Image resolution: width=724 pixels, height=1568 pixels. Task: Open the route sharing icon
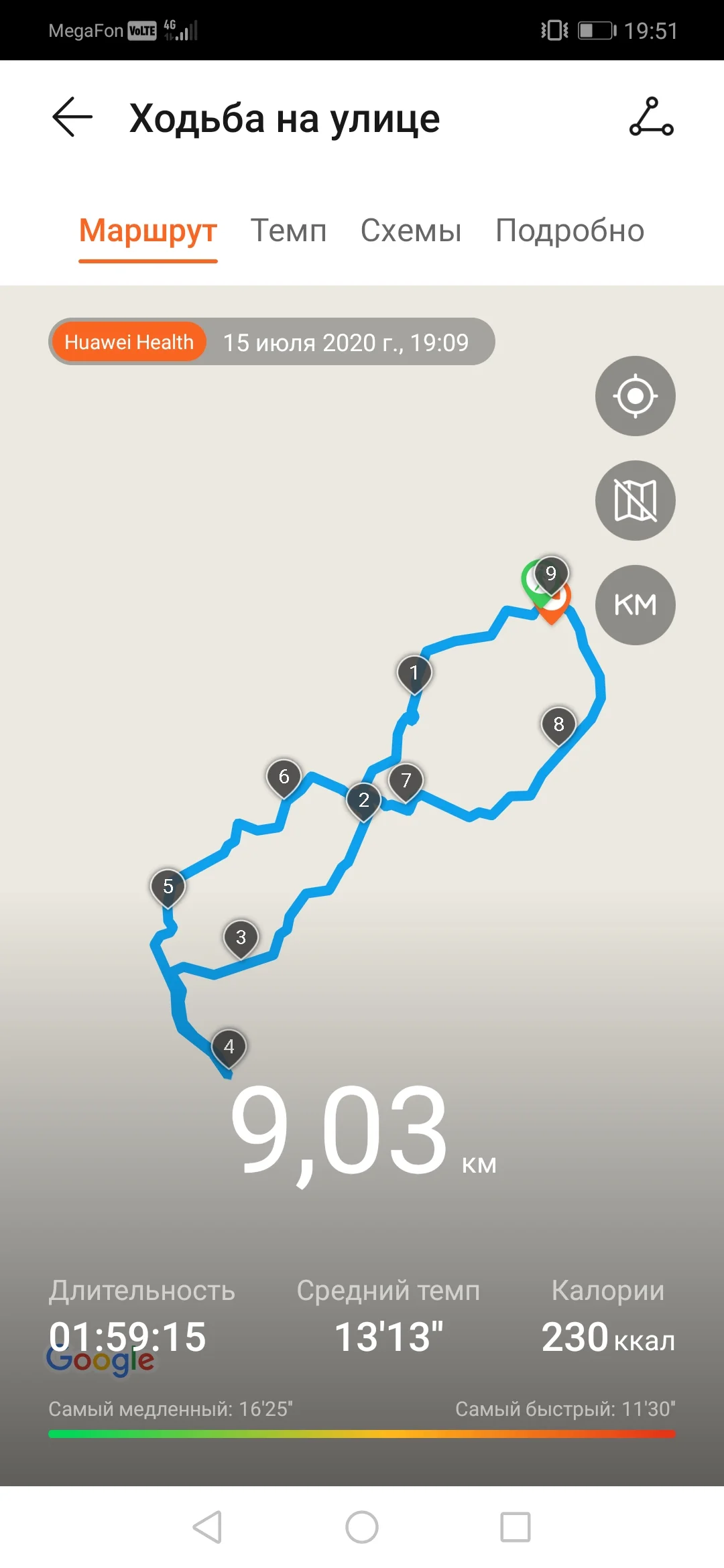click(651, 117)
